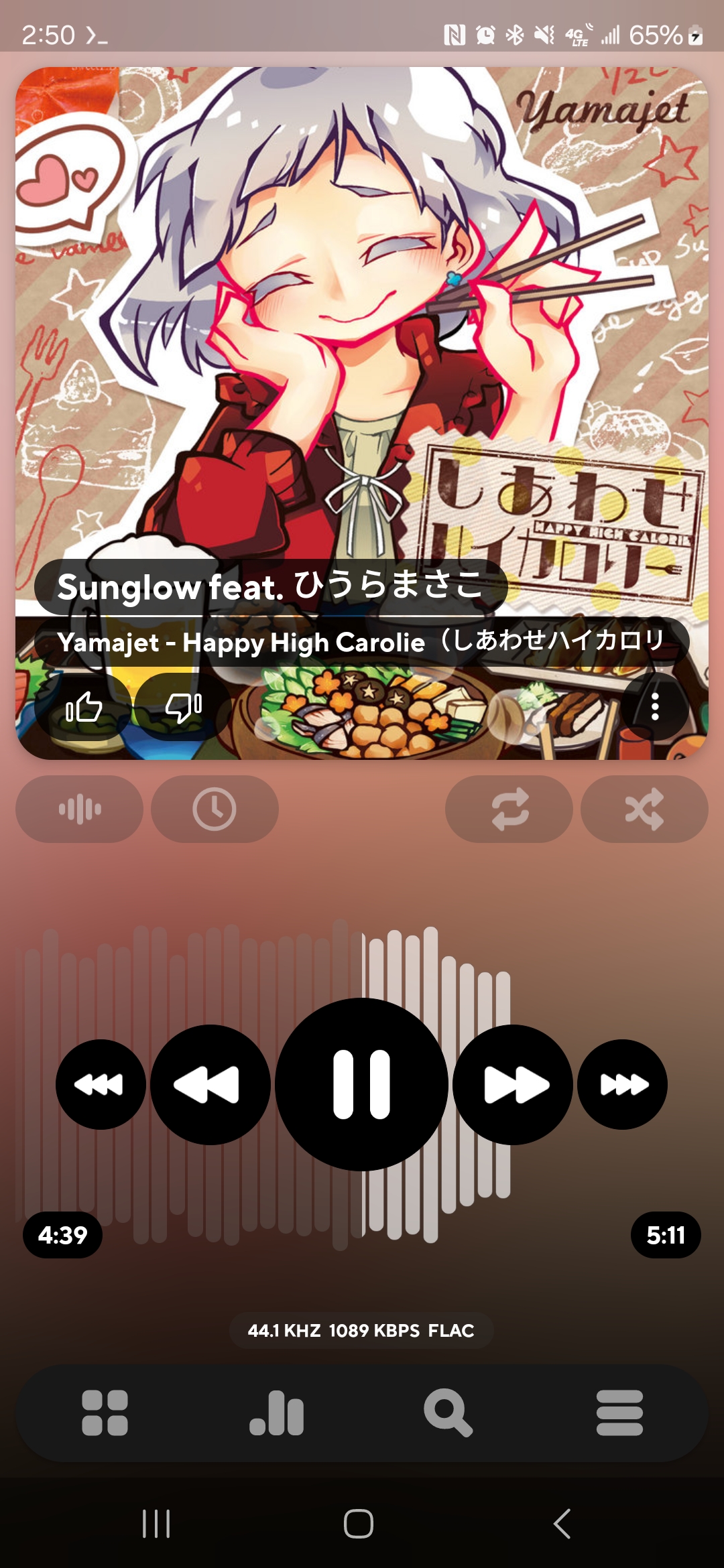724x1568 pixels.
Task: Open the equalizer bars tab
Action: click(277, 1413)
